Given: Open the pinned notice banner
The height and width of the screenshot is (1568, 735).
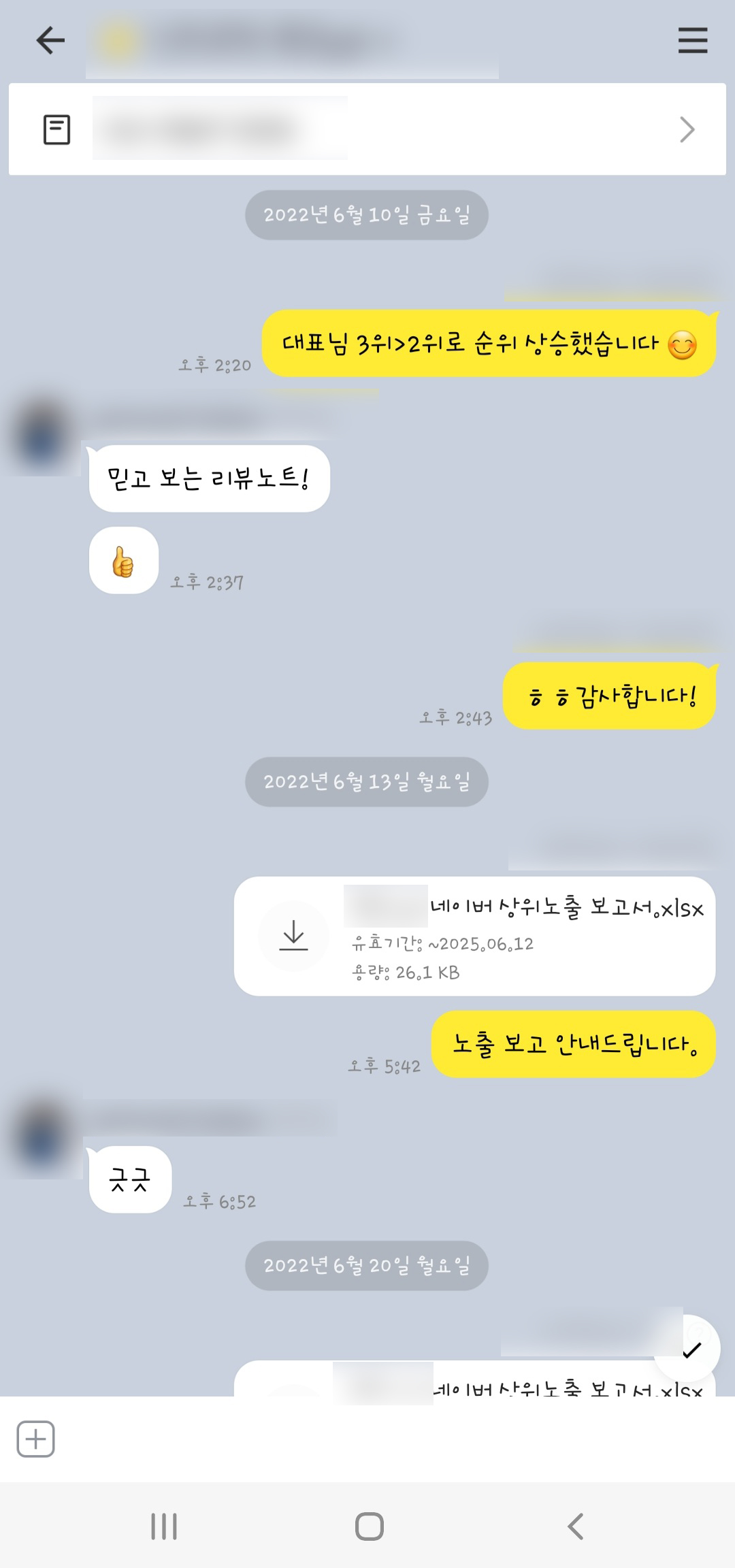Looking at the screenshot, I should click(x=367, y=129).
